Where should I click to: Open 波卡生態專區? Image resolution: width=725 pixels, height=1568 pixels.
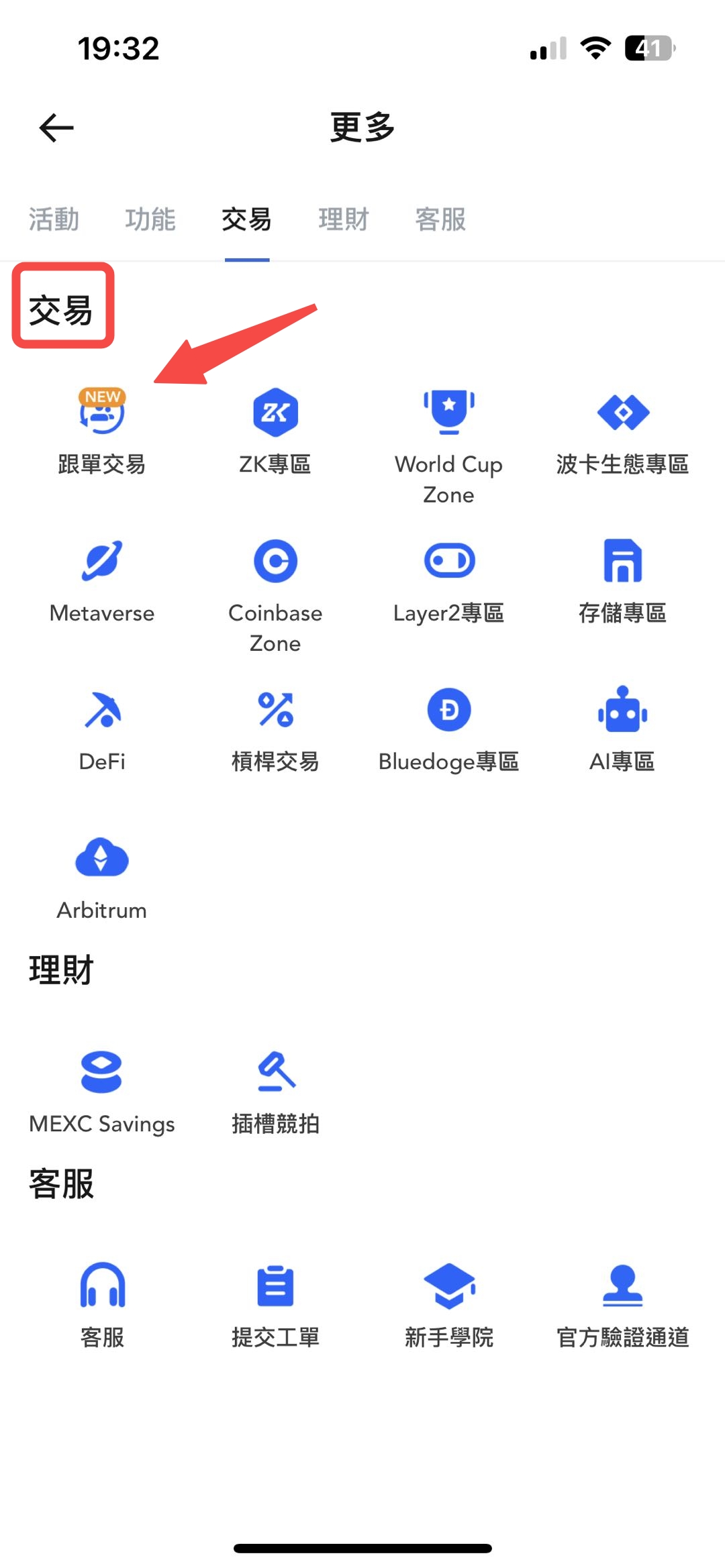[x=622, y=429]
